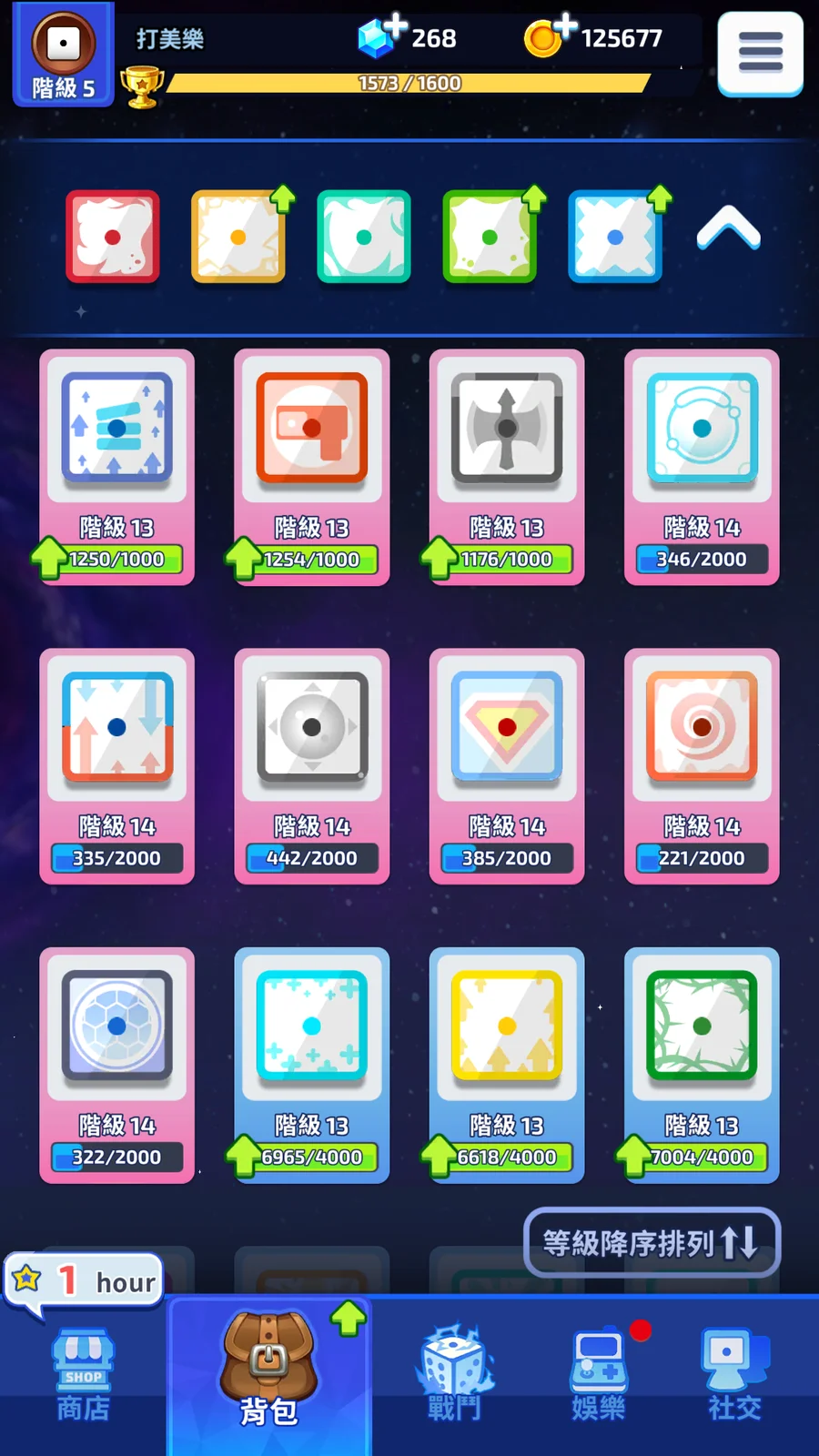Open the dice card showing 6965/4000

[312, 1063]
